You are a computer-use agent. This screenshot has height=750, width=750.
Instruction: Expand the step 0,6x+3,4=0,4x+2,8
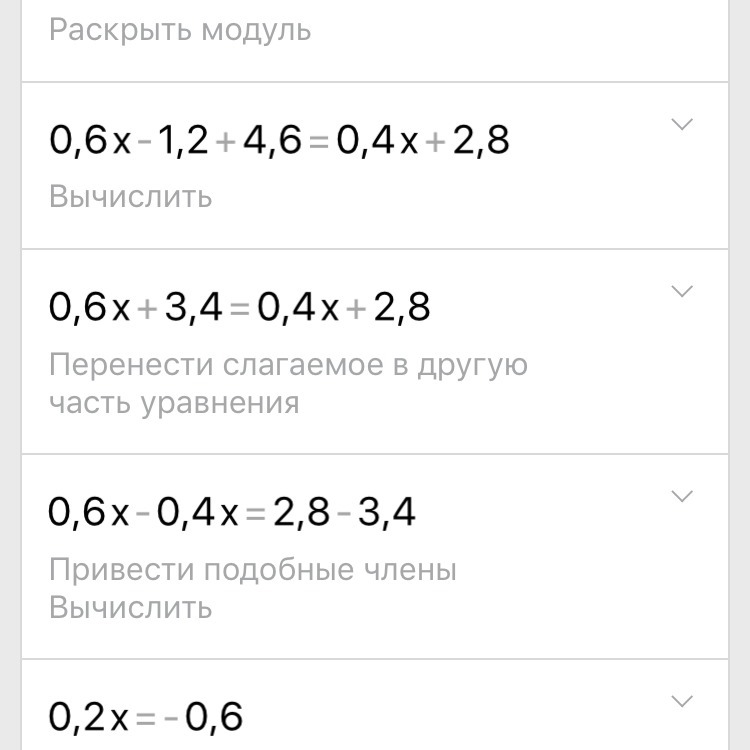pos(682,291)
